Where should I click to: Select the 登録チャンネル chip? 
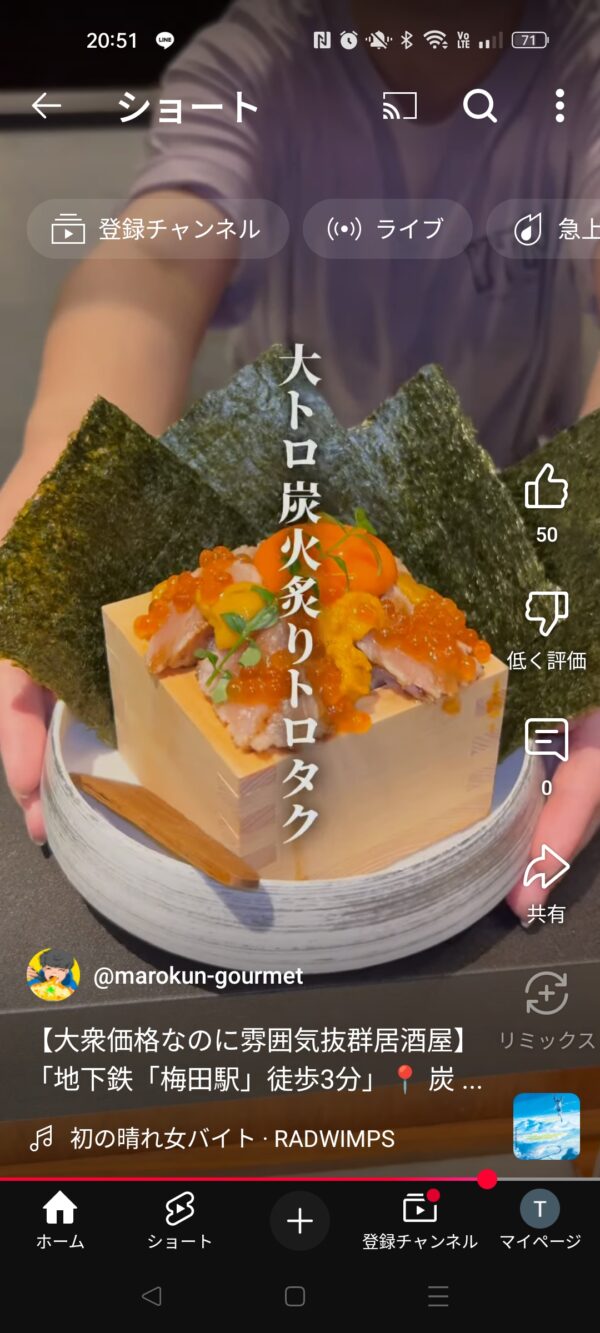[x=158, y=229]
